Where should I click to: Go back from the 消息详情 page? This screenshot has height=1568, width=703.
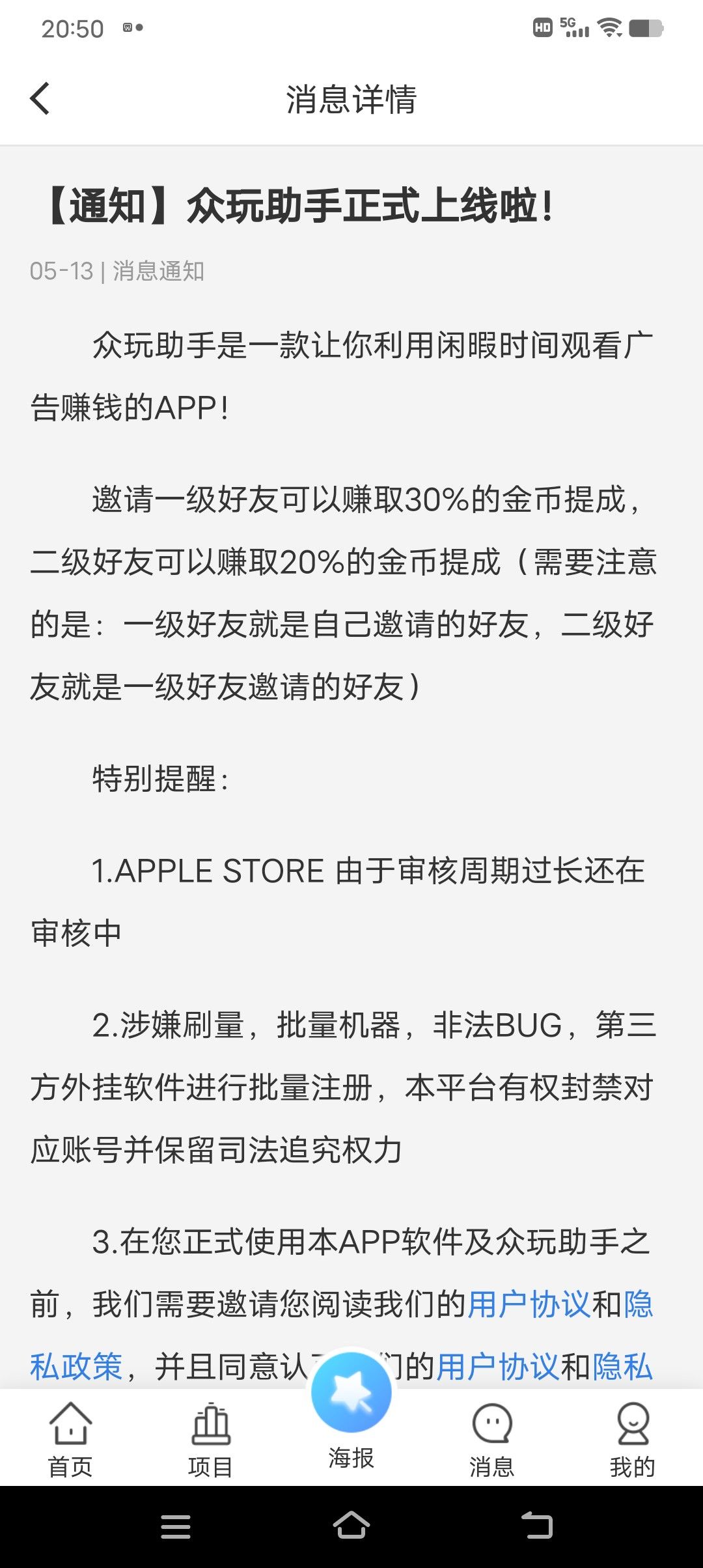click(x=40, y=99)
